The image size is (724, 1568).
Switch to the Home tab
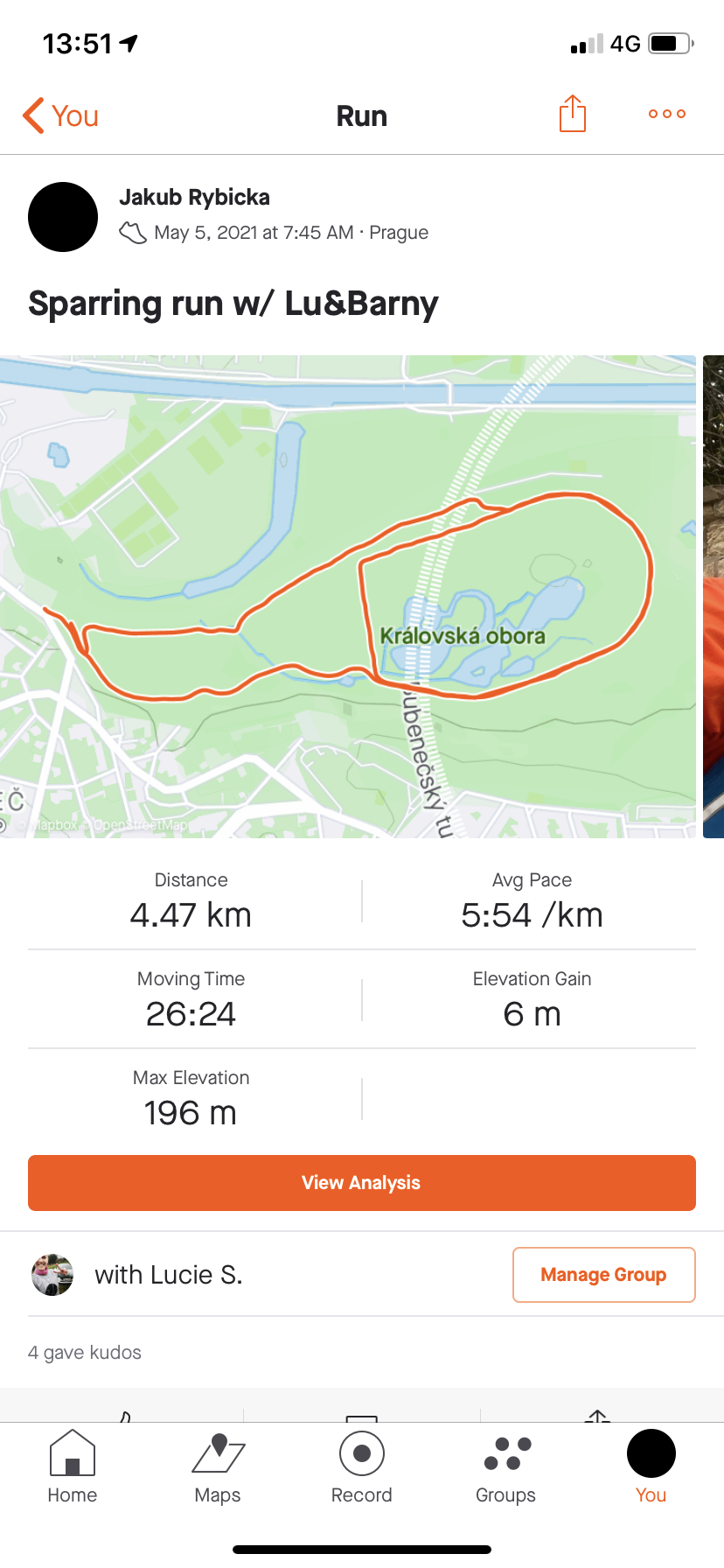pyautogui.click(x=73, y=1466)
